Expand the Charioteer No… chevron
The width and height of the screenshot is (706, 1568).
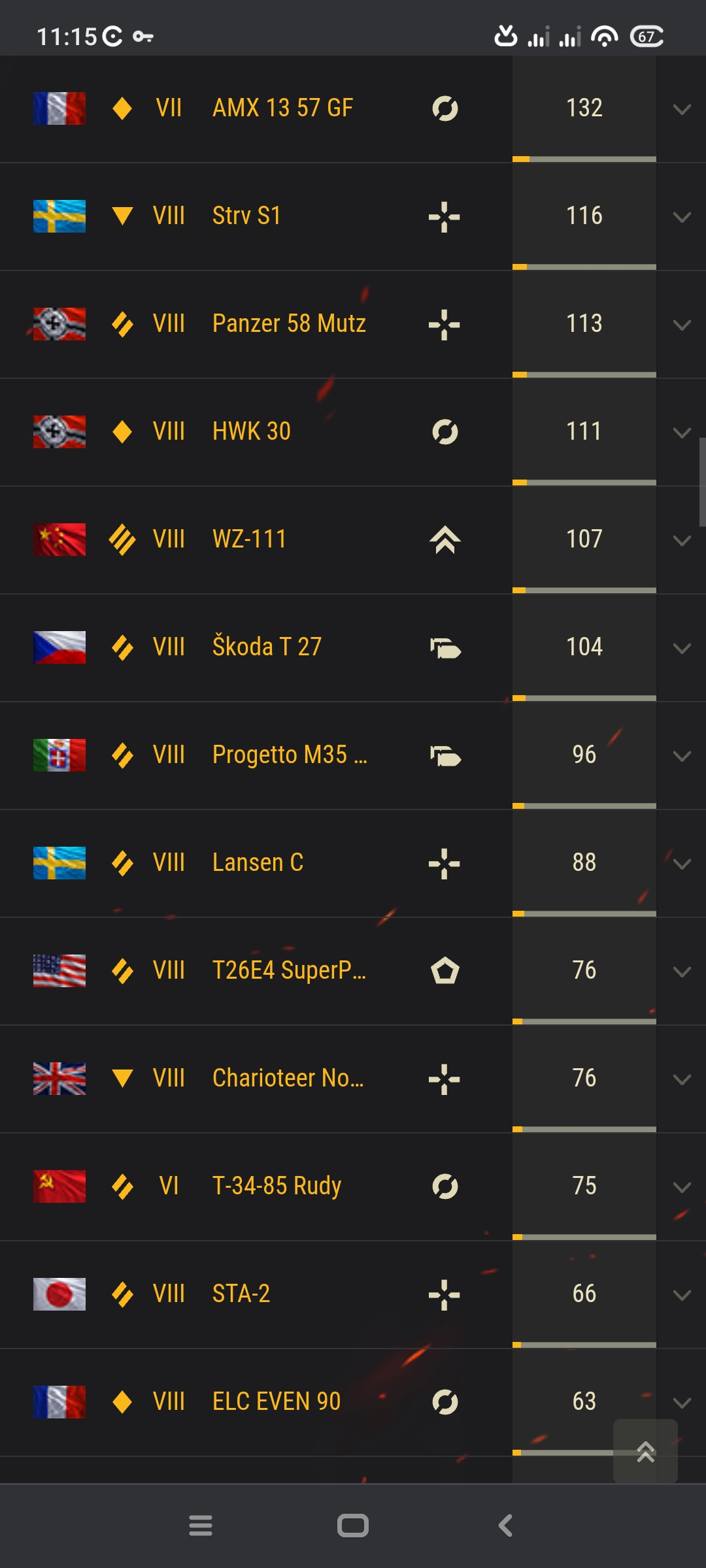682,1079
